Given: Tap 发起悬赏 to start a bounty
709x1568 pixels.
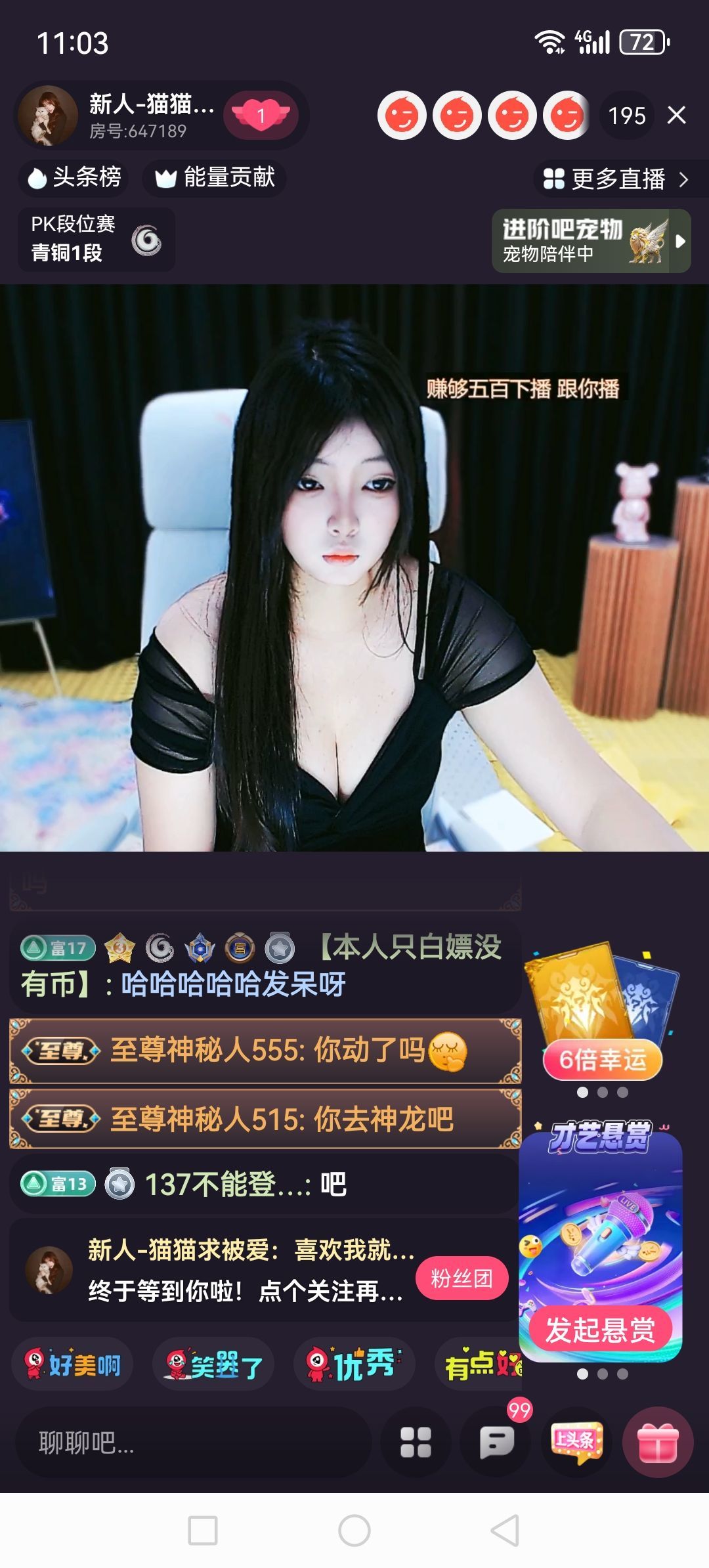Looking at the screenshot, I should point(600,1331).
